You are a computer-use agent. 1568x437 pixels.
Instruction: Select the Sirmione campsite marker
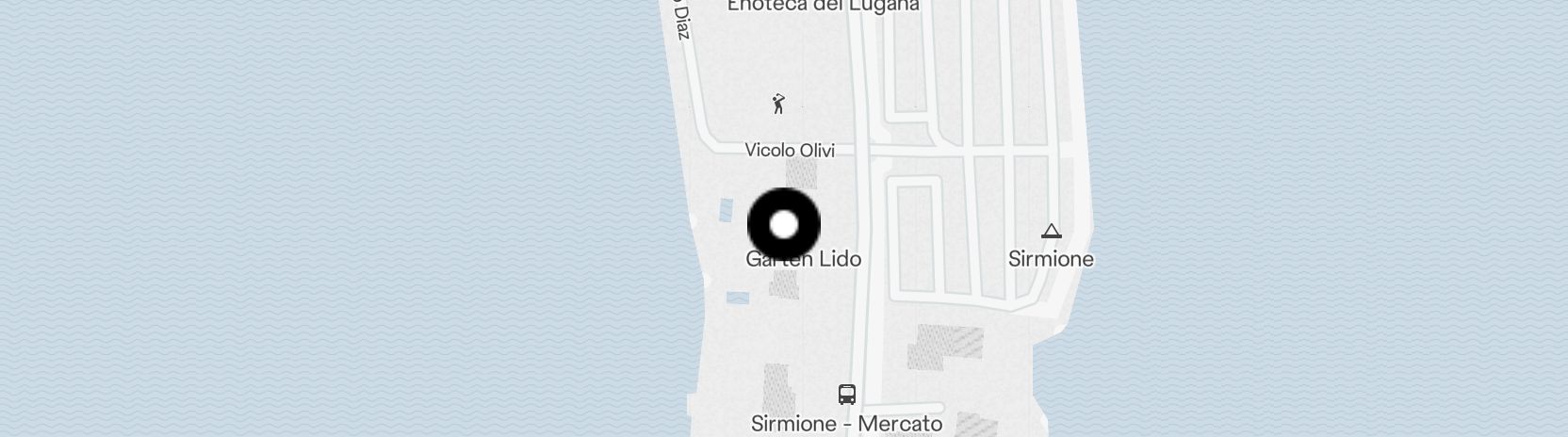(1052, 231)
